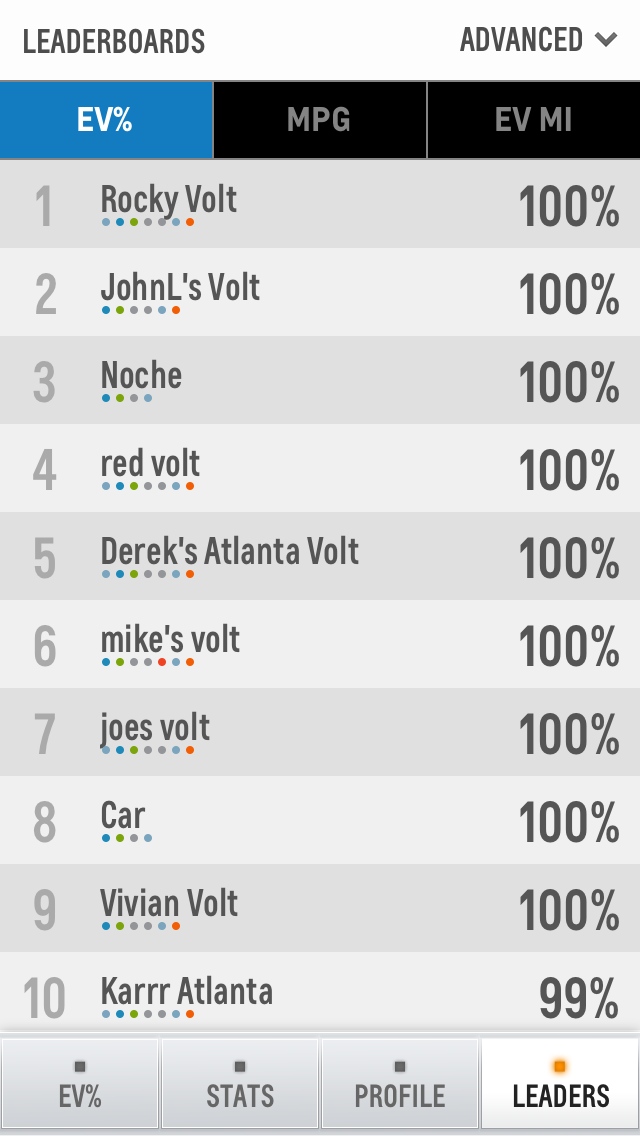Select the EV% leaderboard tab at the top

106,120
